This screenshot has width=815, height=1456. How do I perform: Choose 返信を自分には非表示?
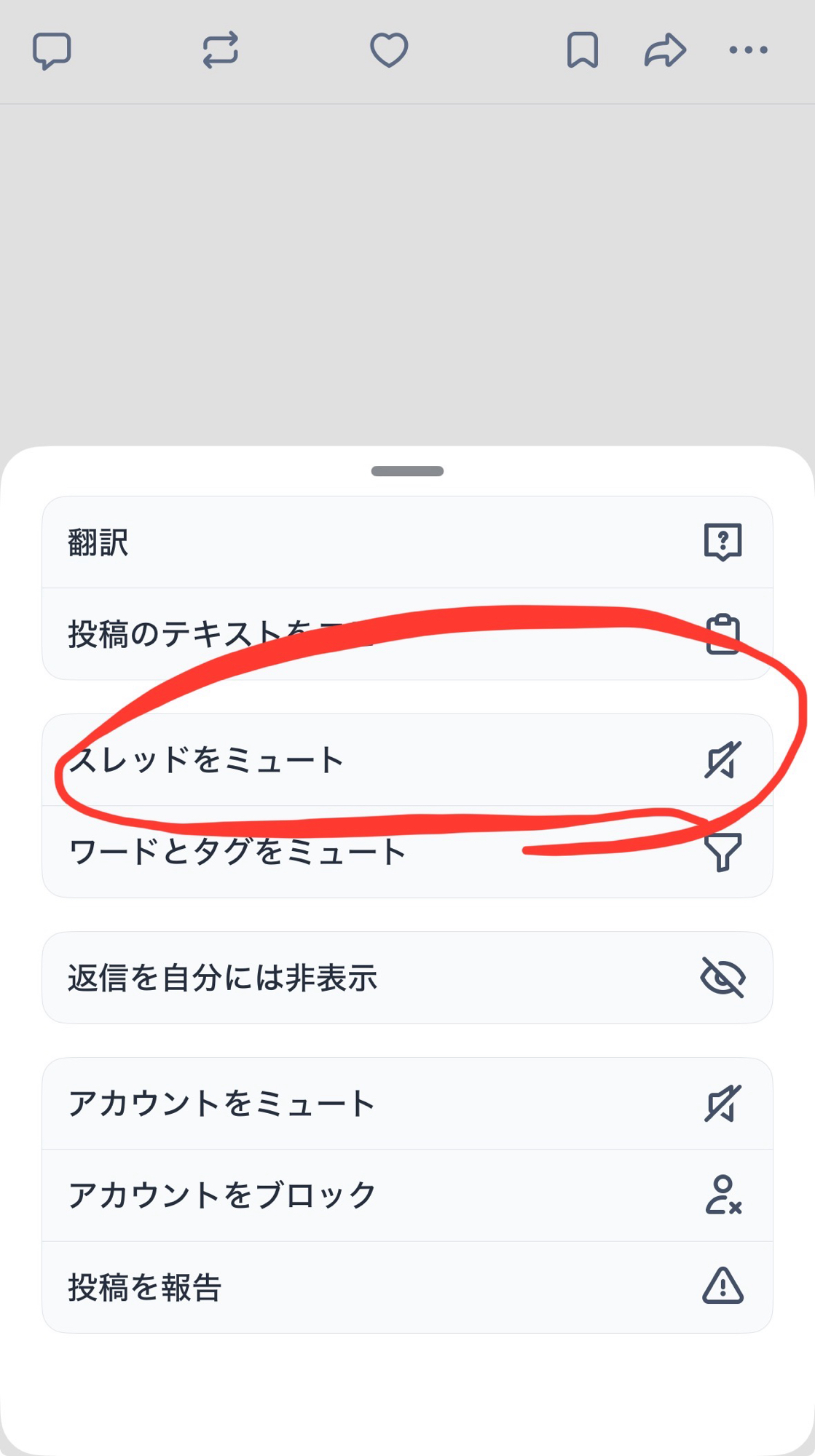click(406, 978)
